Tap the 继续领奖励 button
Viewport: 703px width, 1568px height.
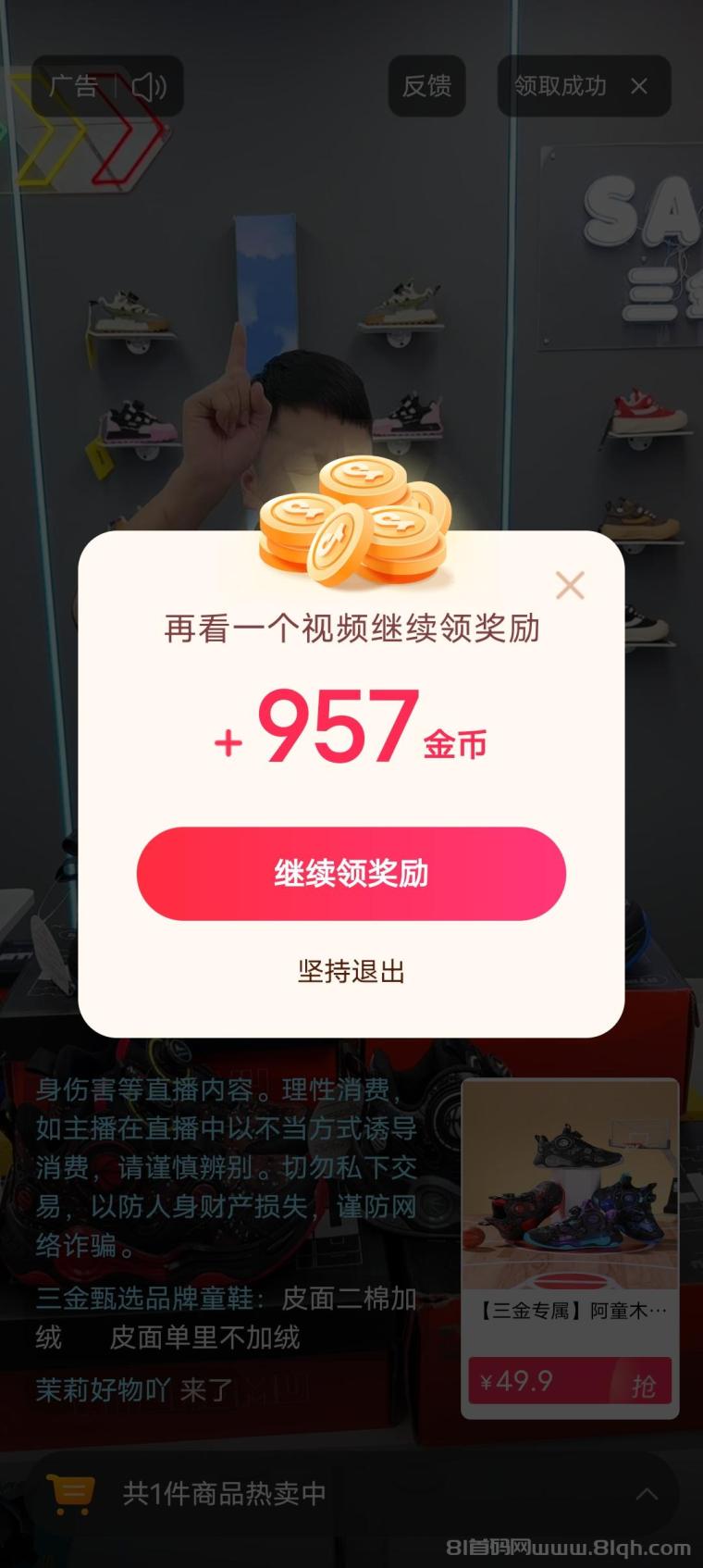click(351, 873)
